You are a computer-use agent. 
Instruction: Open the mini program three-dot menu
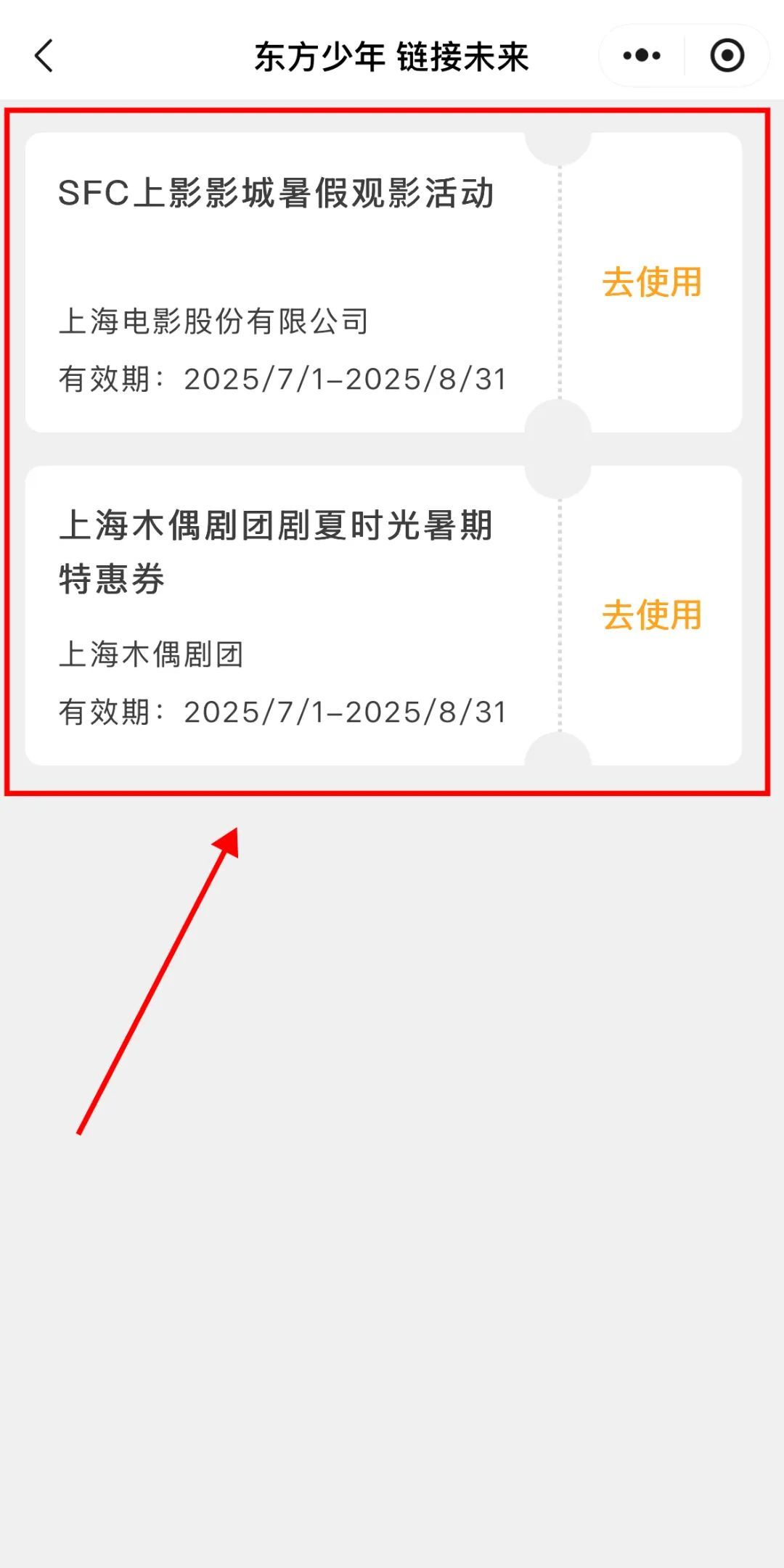click(642, 56)
